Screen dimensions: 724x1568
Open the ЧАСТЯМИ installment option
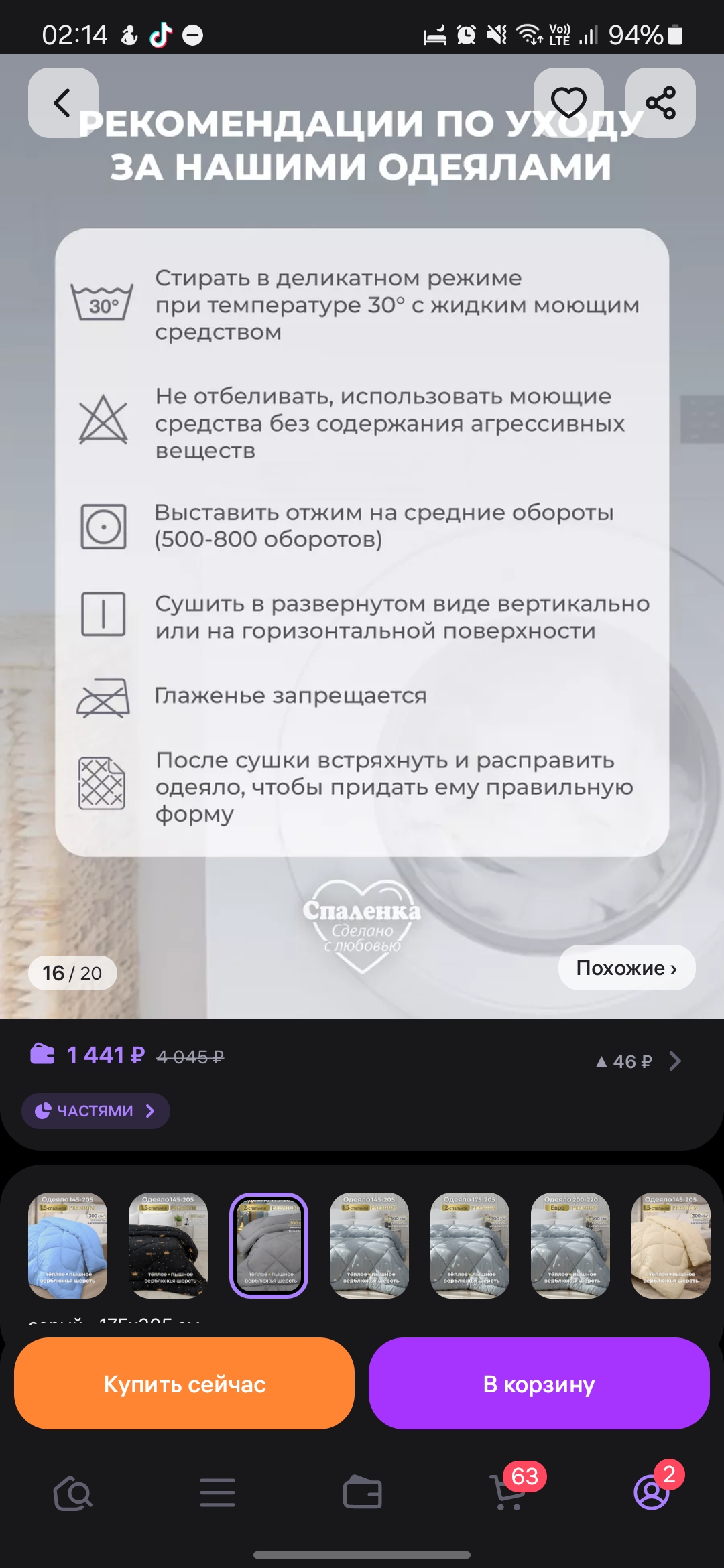pyautogui.click(x=95, y=1111)
